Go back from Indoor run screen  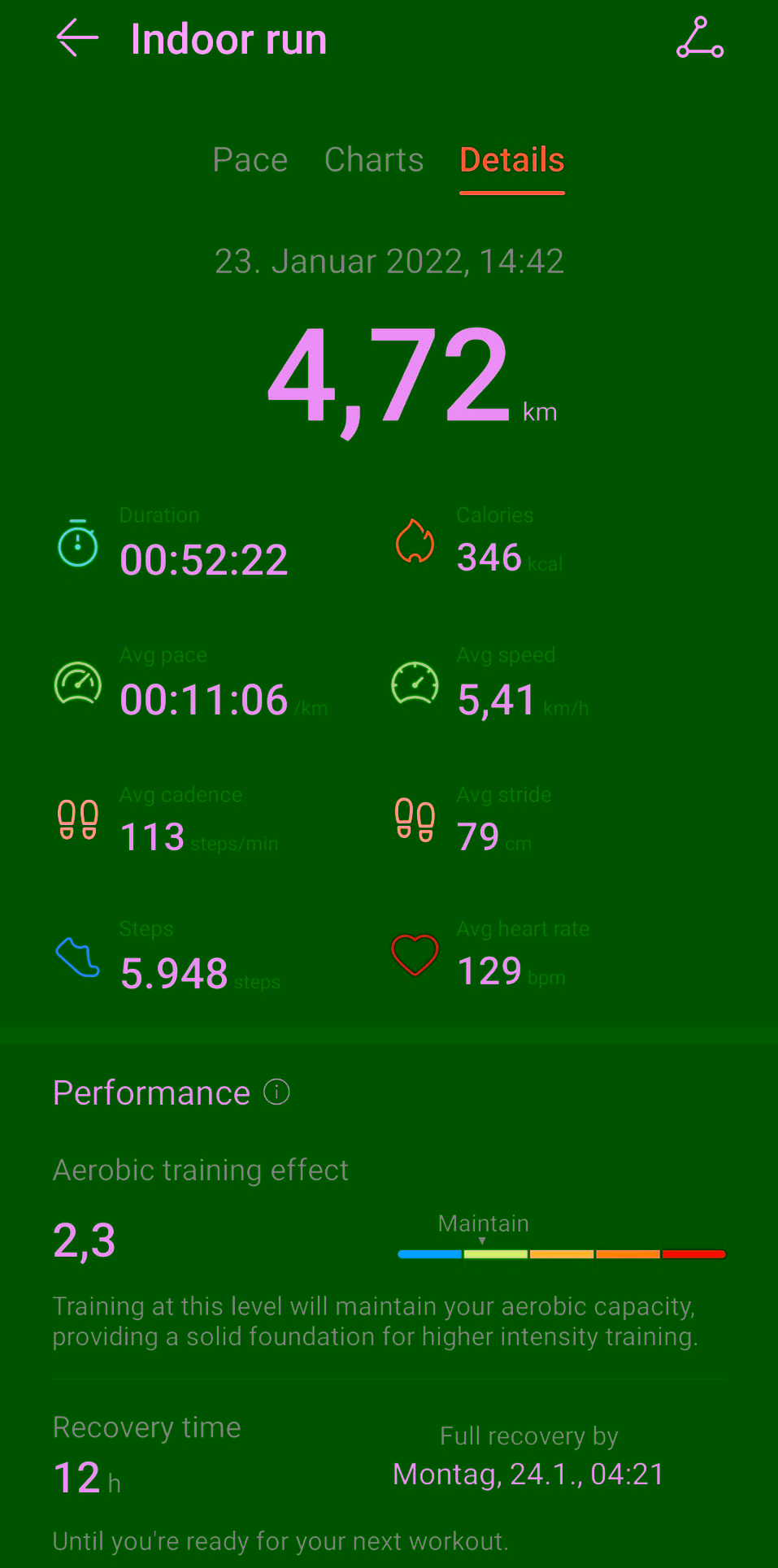click(x=77, y=38)
